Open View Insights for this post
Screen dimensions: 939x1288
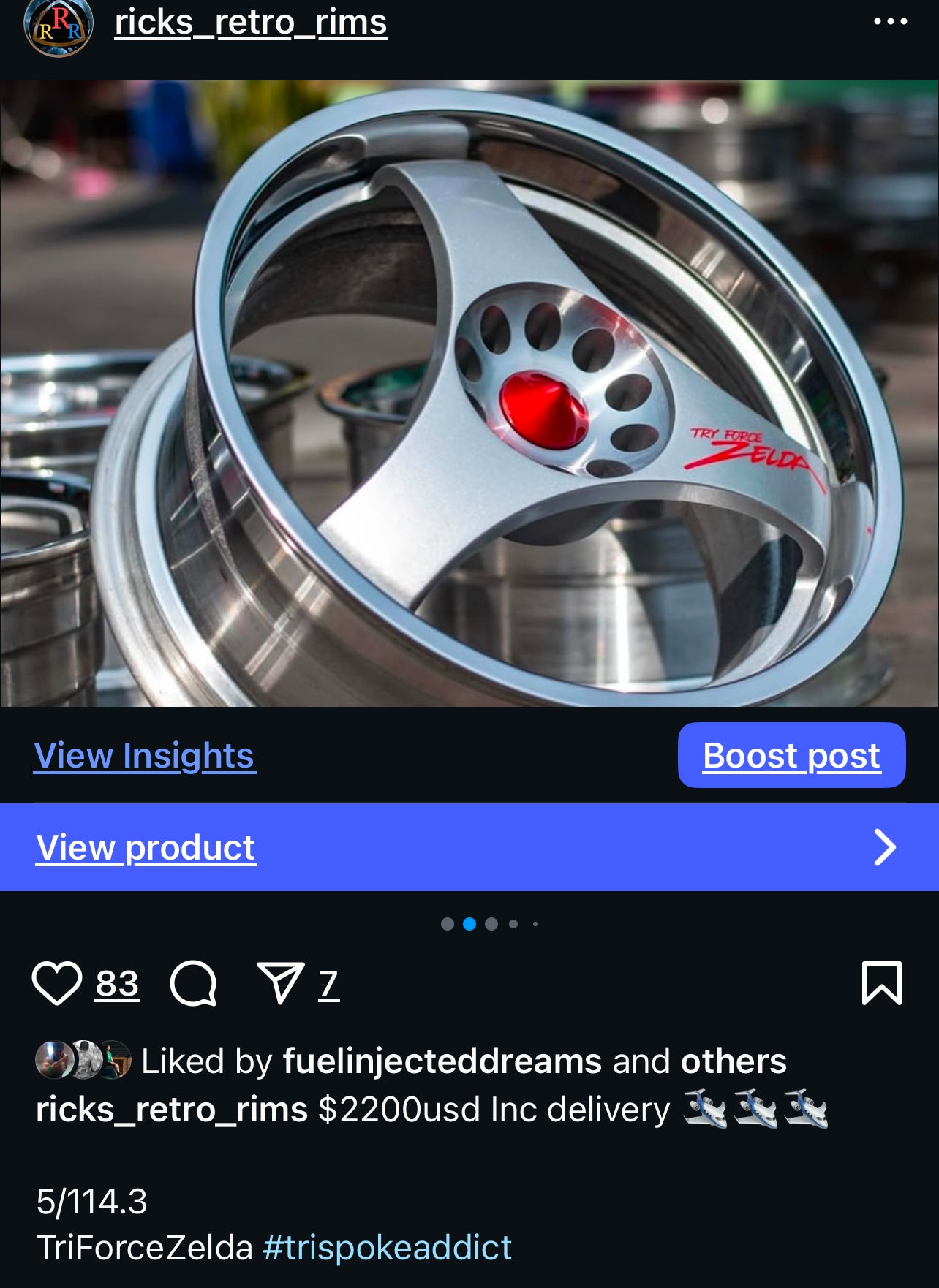(x=144, y=756)
